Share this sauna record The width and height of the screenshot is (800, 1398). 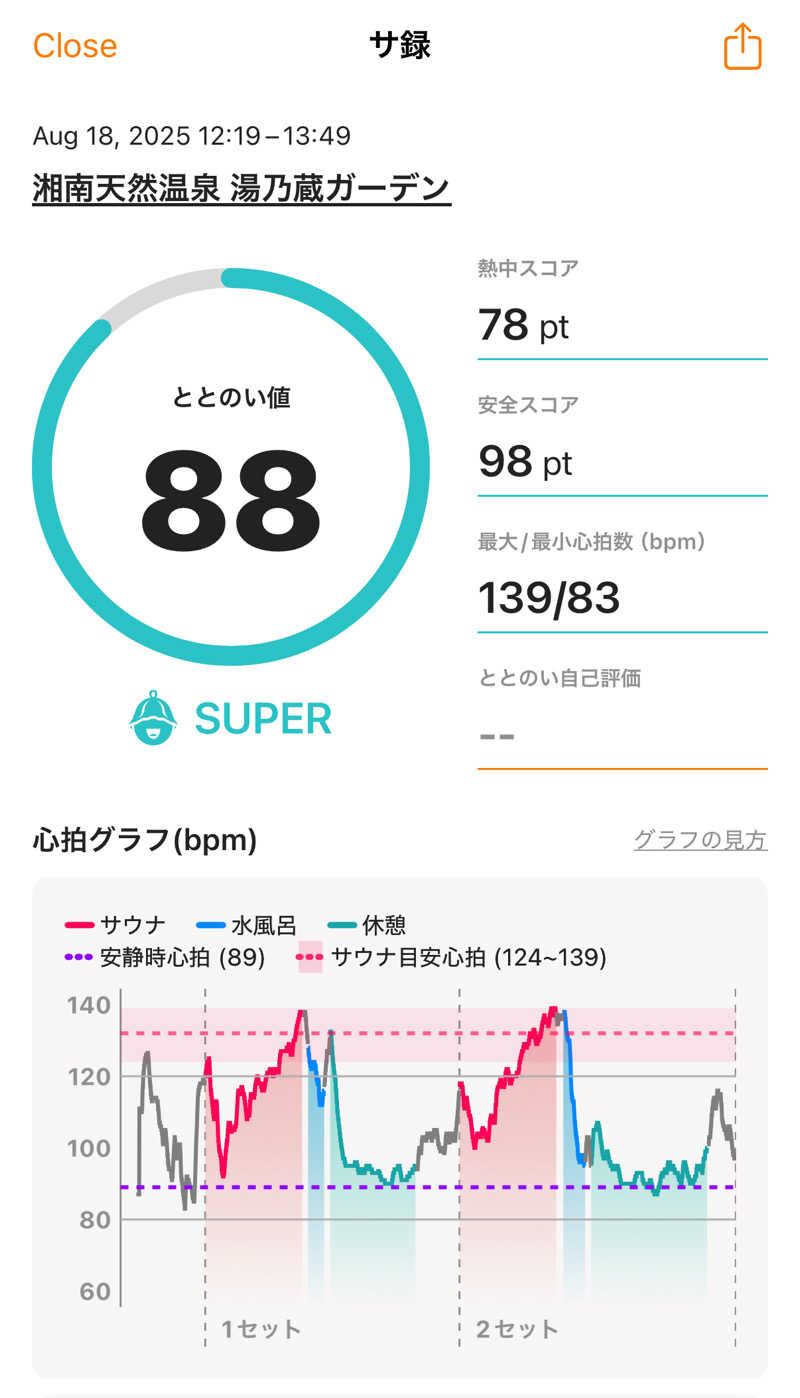(742, 47)
